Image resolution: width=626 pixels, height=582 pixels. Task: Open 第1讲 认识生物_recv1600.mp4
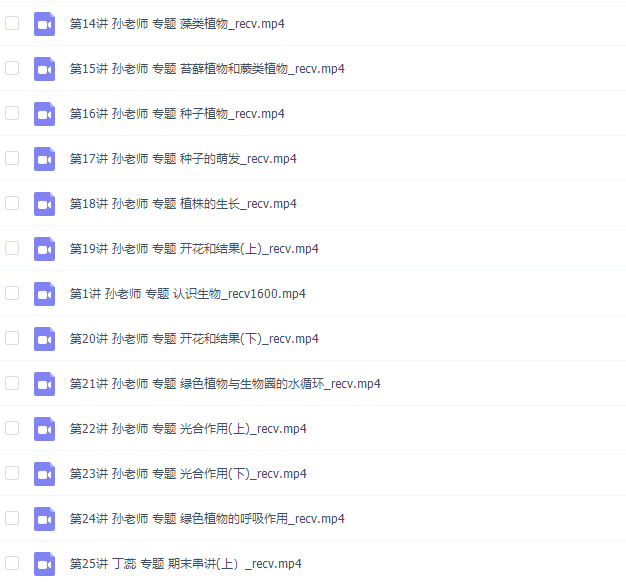[x=187, y=293]
